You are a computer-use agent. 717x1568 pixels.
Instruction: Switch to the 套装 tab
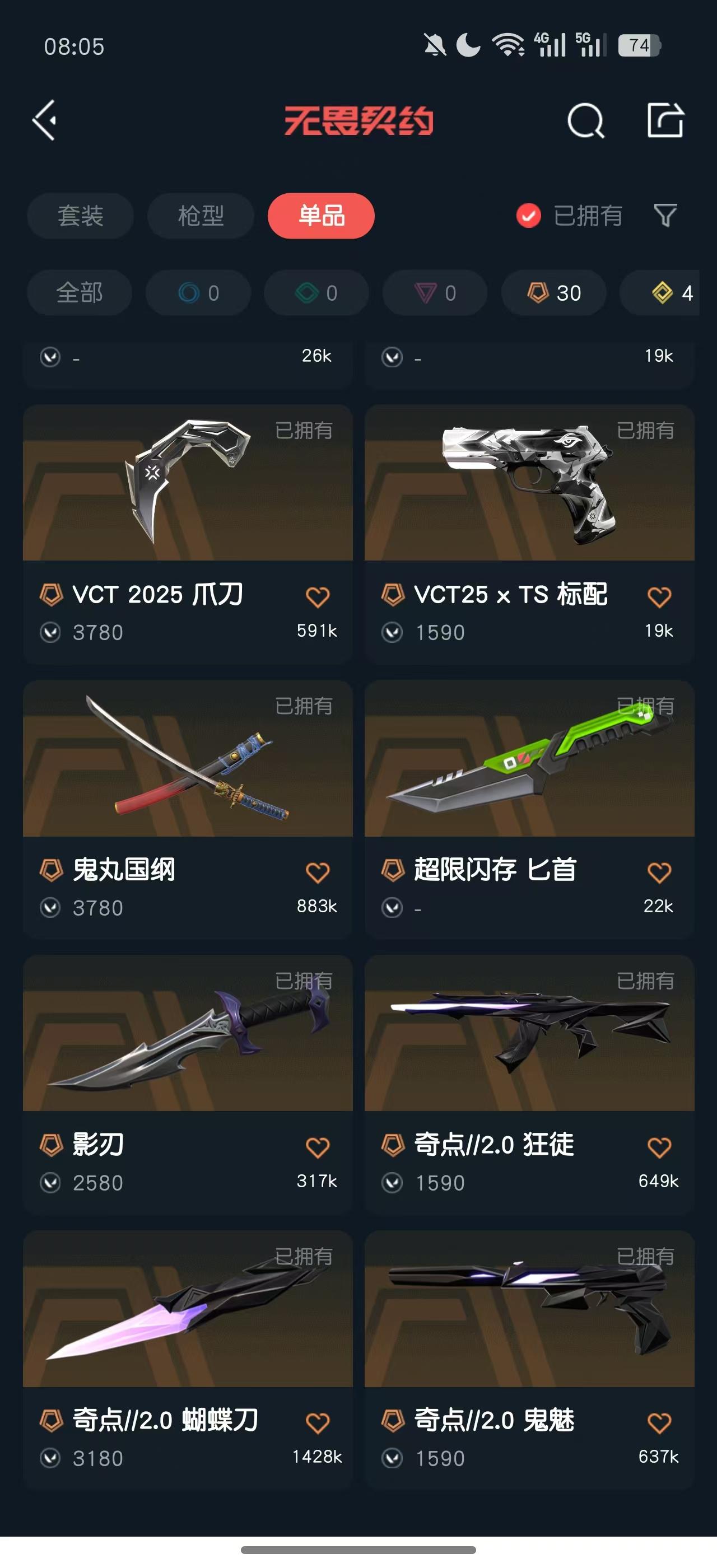[80, 216]
